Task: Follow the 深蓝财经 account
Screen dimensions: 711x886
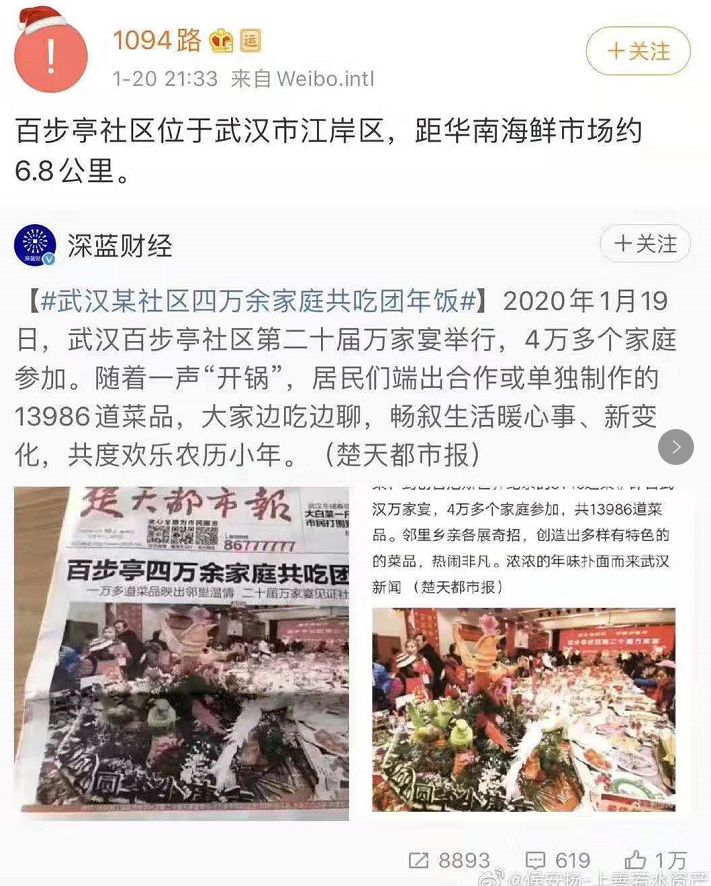Action: [x=645, y=244]
